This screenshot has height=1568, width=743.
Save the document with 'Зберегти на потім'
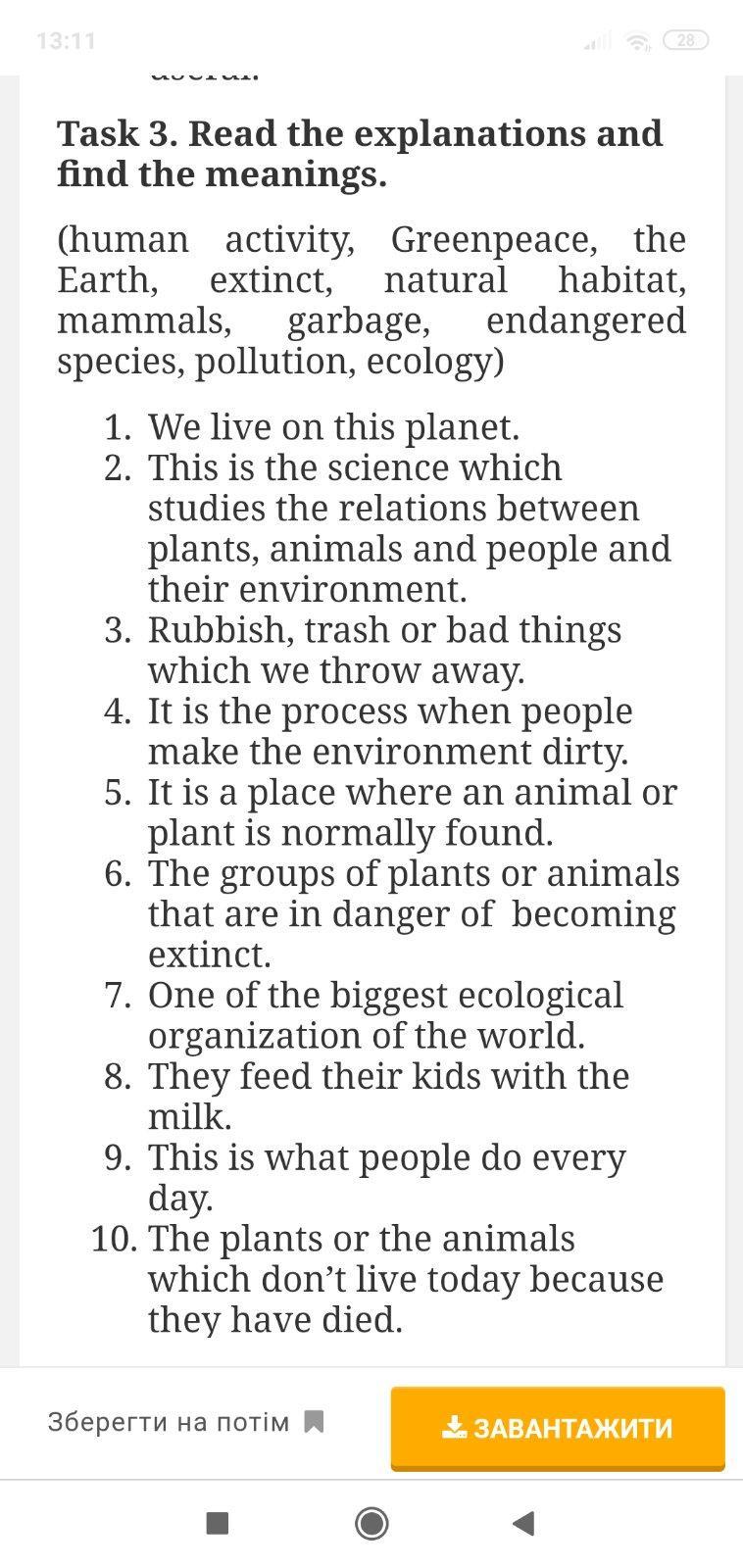point(185,1422)
